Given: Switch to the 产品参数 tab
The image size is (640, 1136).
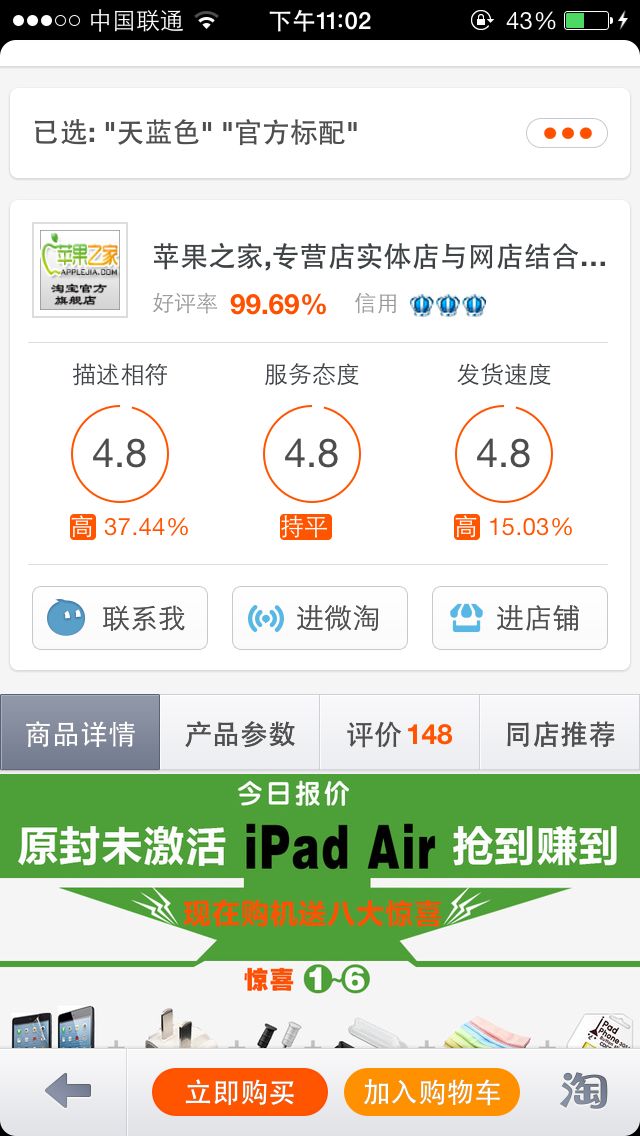Looking at the screenshot, I should (x=240, y=732).
